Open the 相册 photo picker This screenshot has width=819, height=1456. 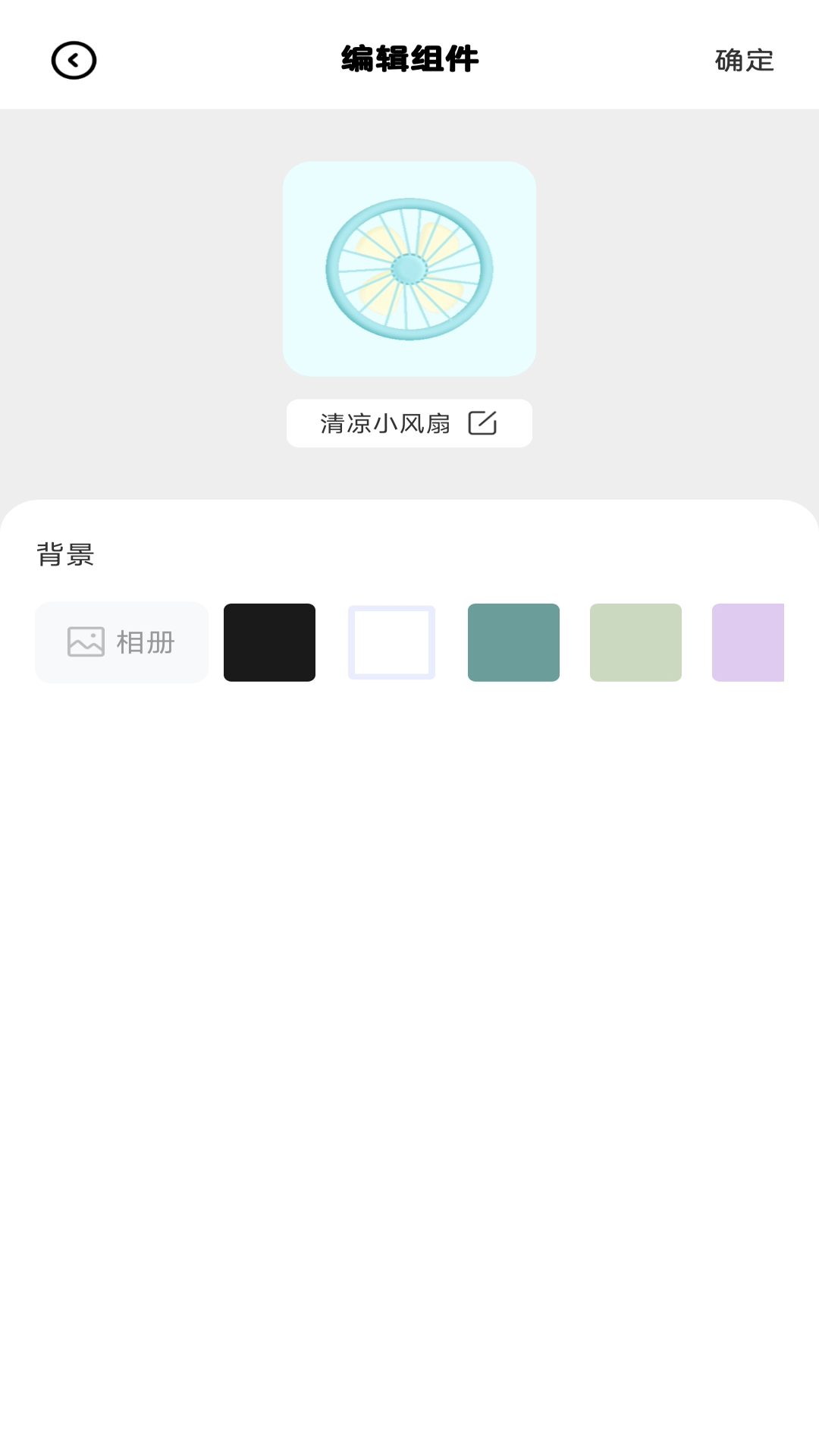tap(121, 642)
